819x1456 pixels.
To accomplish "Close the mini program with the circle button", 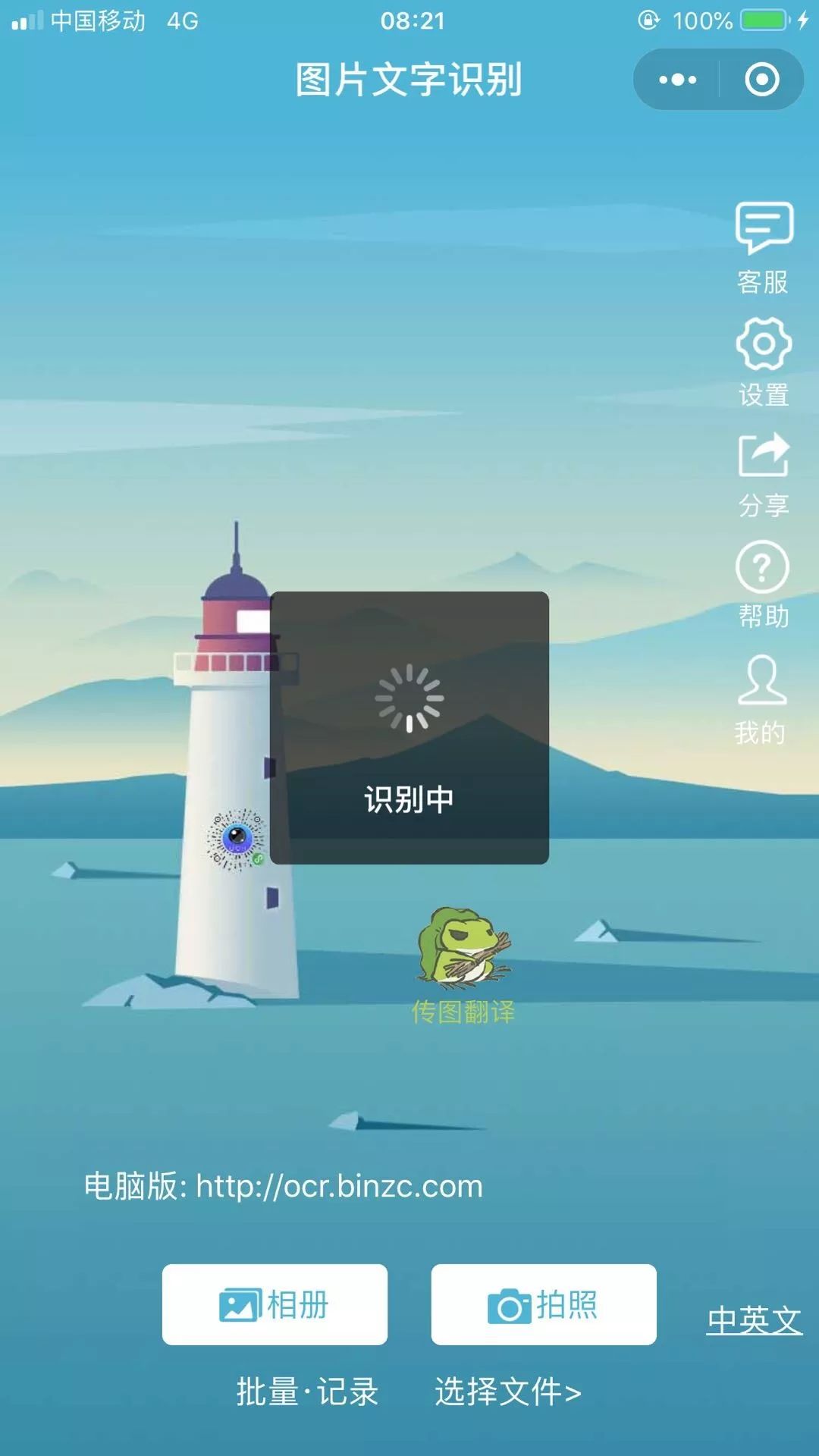I will [x=761, y=80].
